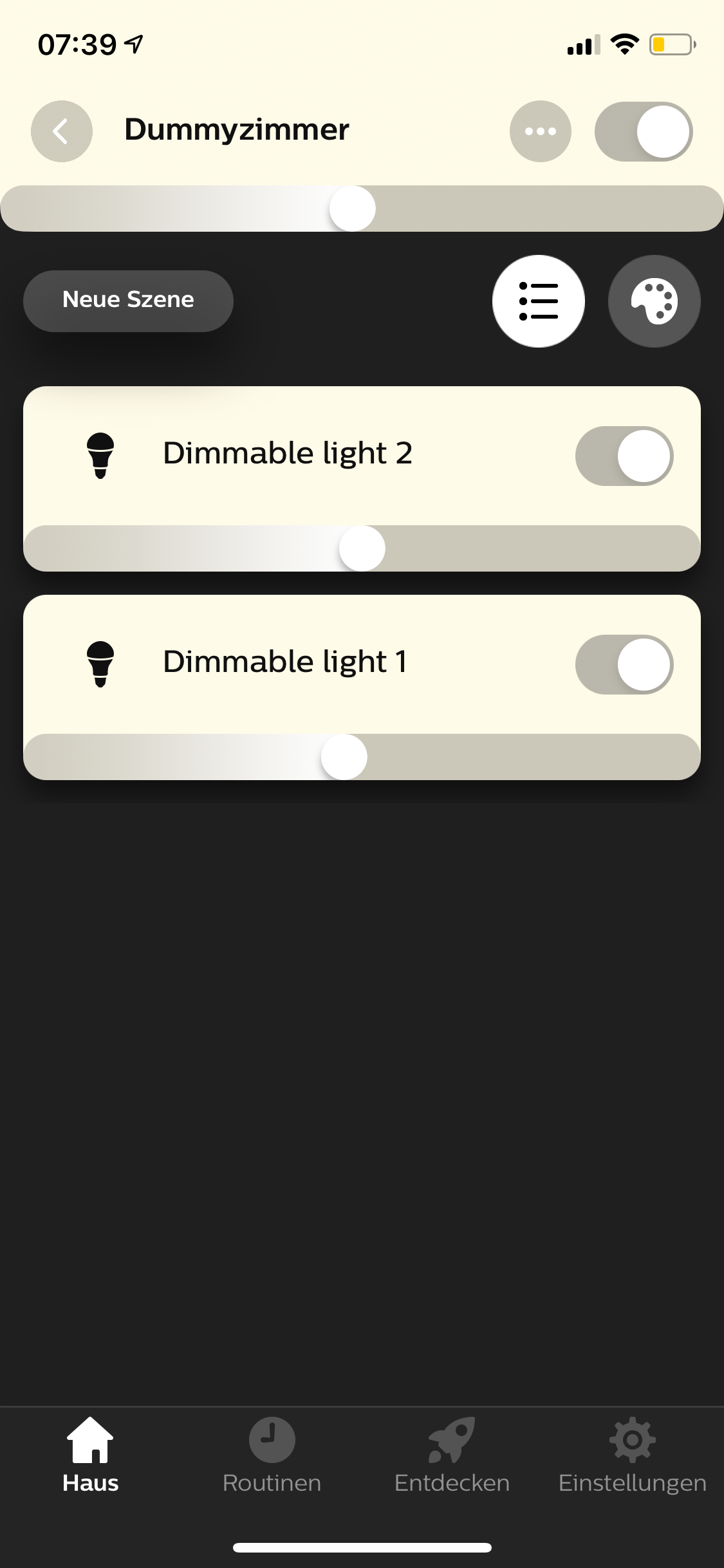Open Dimmable light 2 details
This screenshot has height=1568, width=724.
[287, 453]
